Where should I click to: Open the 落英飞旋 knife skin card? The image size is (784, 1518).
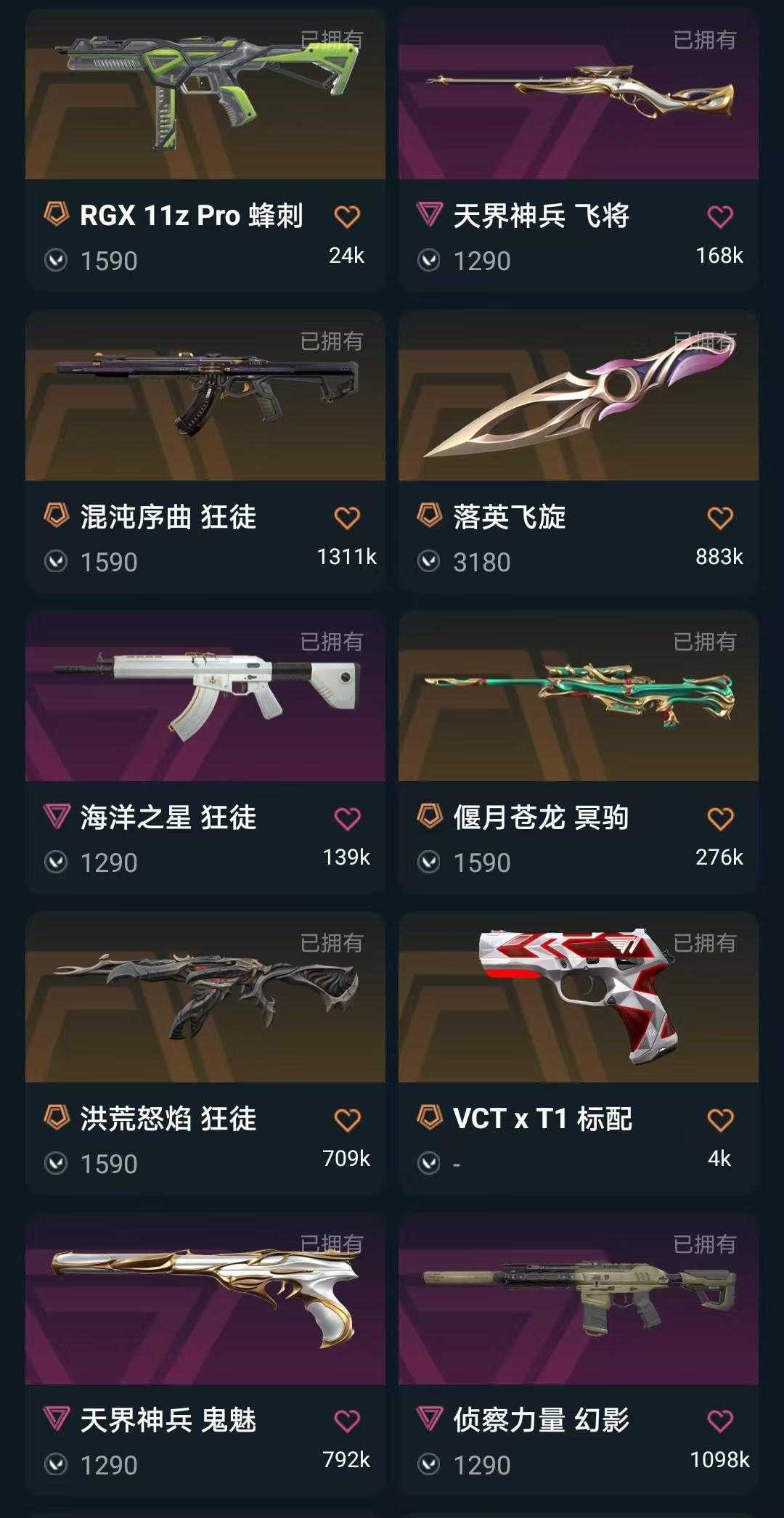(x=579, y=452)
